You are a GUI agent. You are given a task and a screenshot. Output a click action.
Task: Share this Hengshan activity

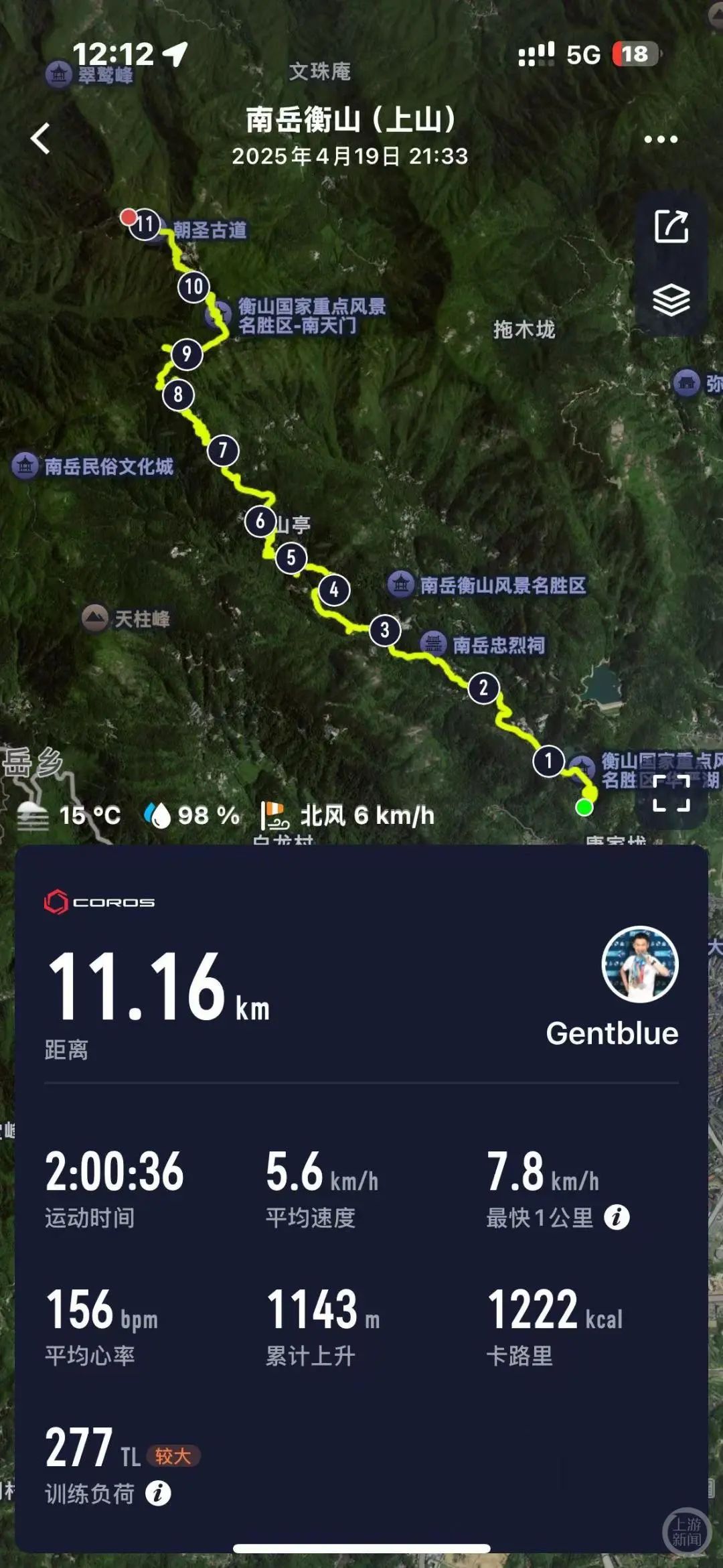coord(671,226)
